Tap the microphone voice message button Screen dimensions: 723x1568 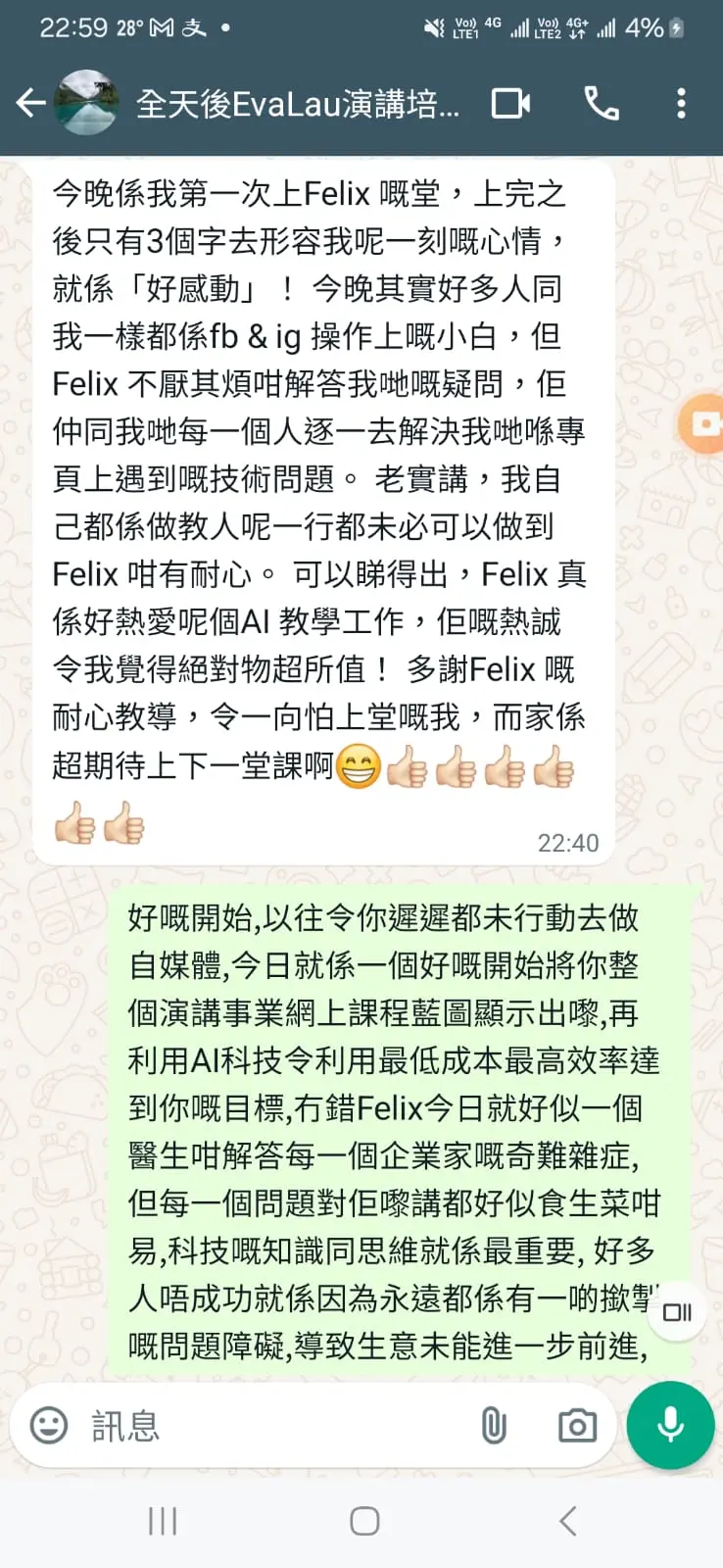(671, 1426)
